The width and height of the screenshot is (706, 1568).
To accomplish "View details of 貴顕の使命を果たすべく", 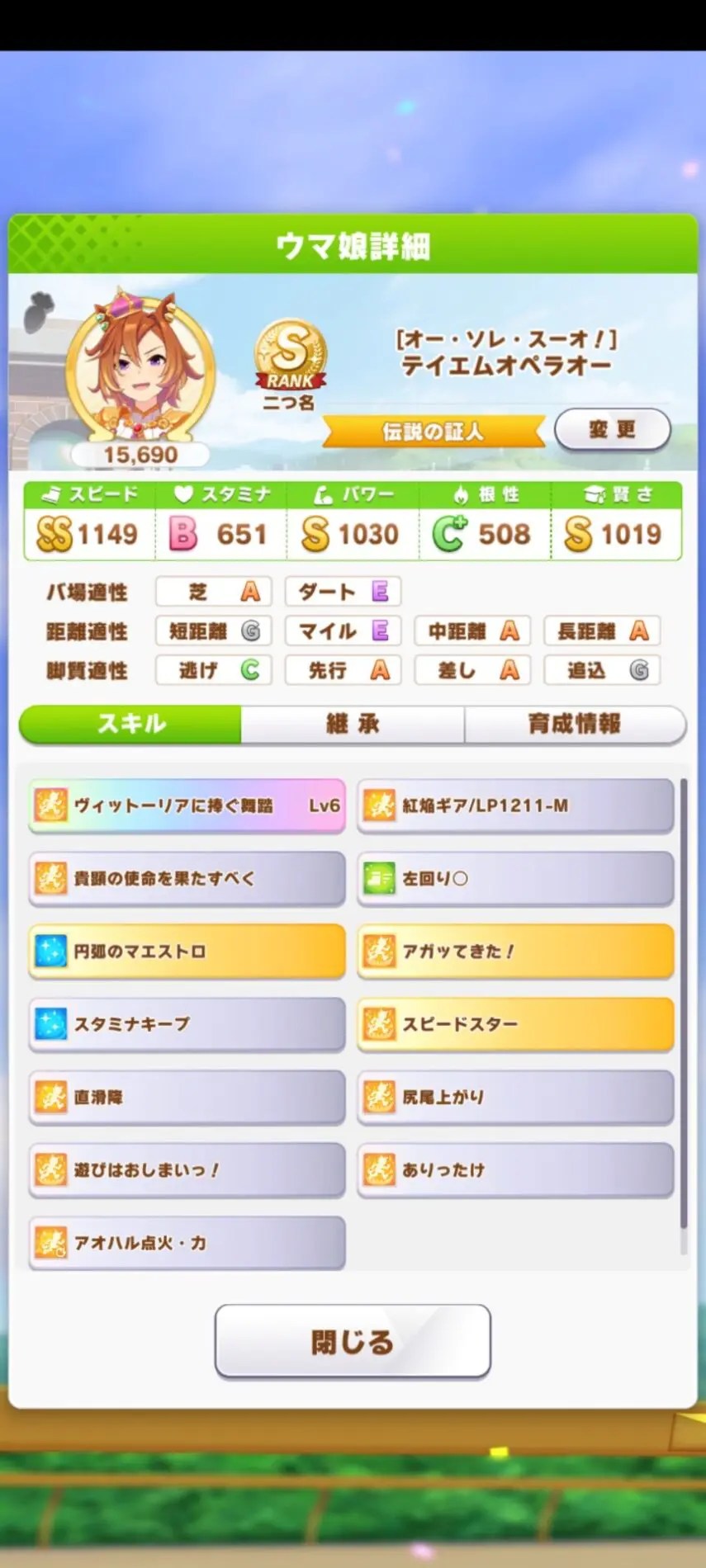I will [x=187, y=878].
